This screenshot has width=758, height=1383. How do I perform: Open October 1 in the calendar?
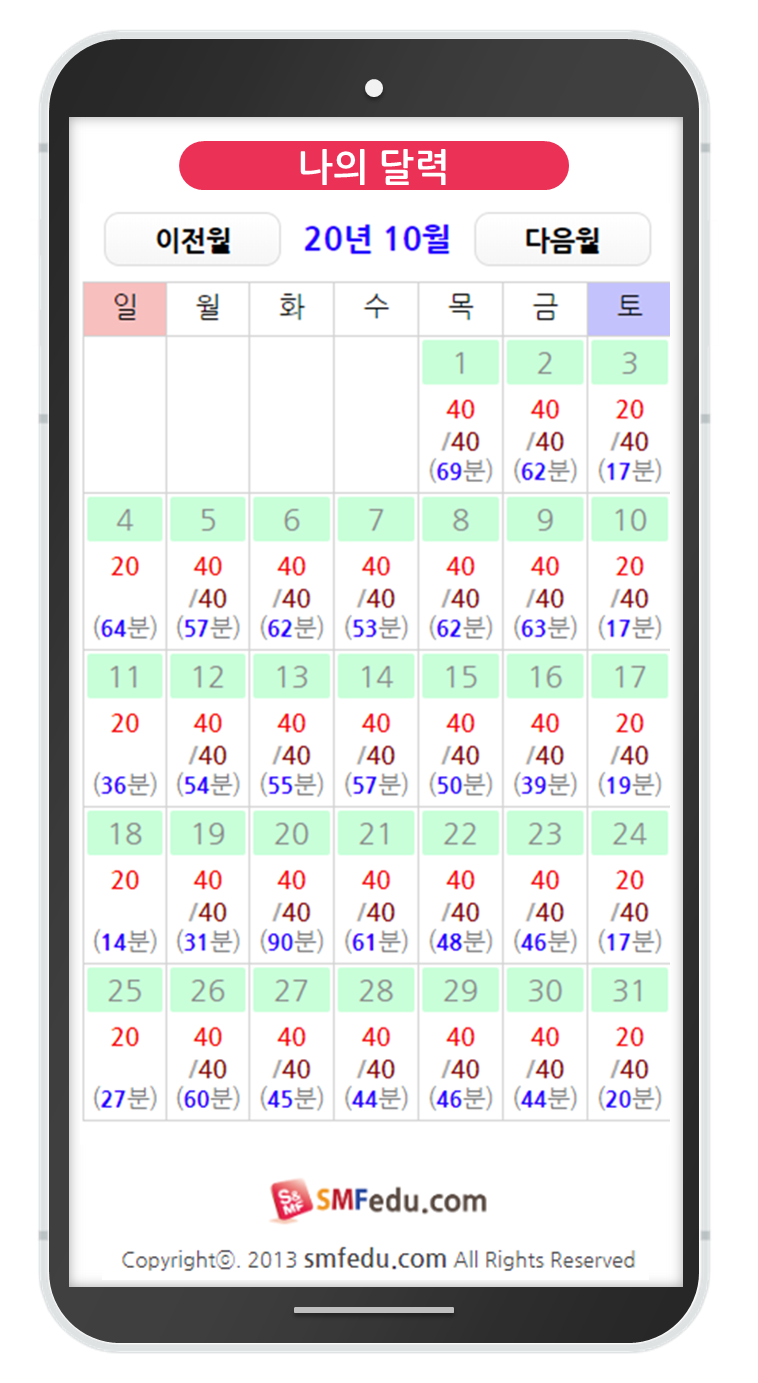coord(460,363)
